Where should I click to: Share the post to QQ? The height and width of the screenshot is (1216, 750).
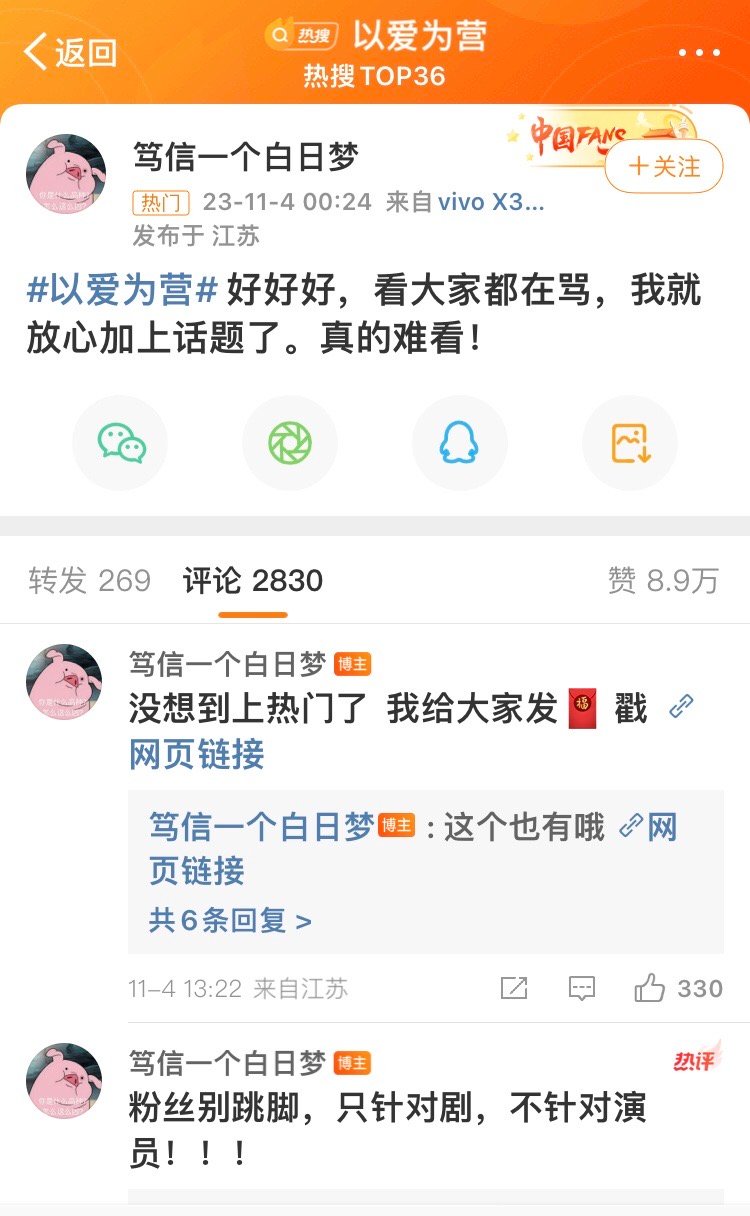(x=460, y=442)
